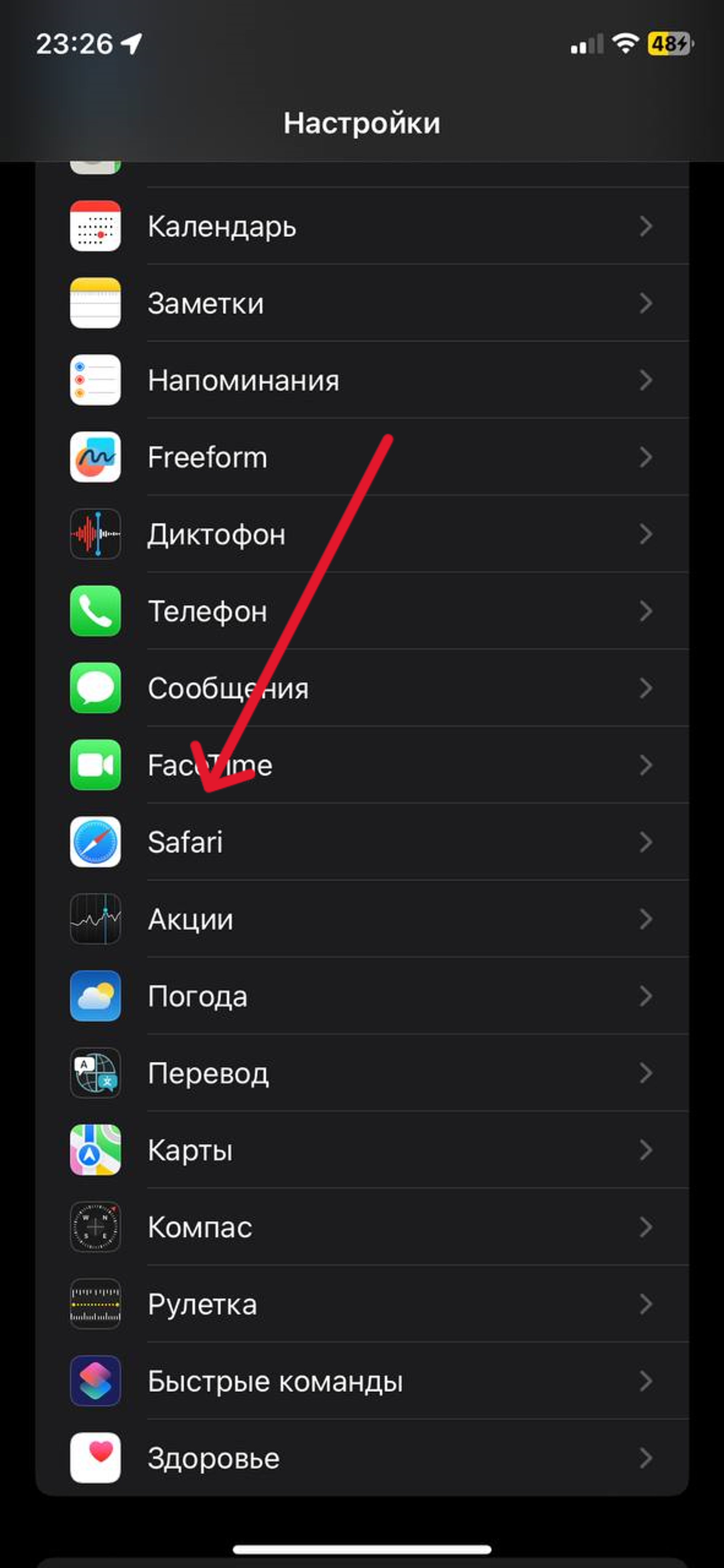Open Календарь settings
724x1568 pixels.
[362, 226]
